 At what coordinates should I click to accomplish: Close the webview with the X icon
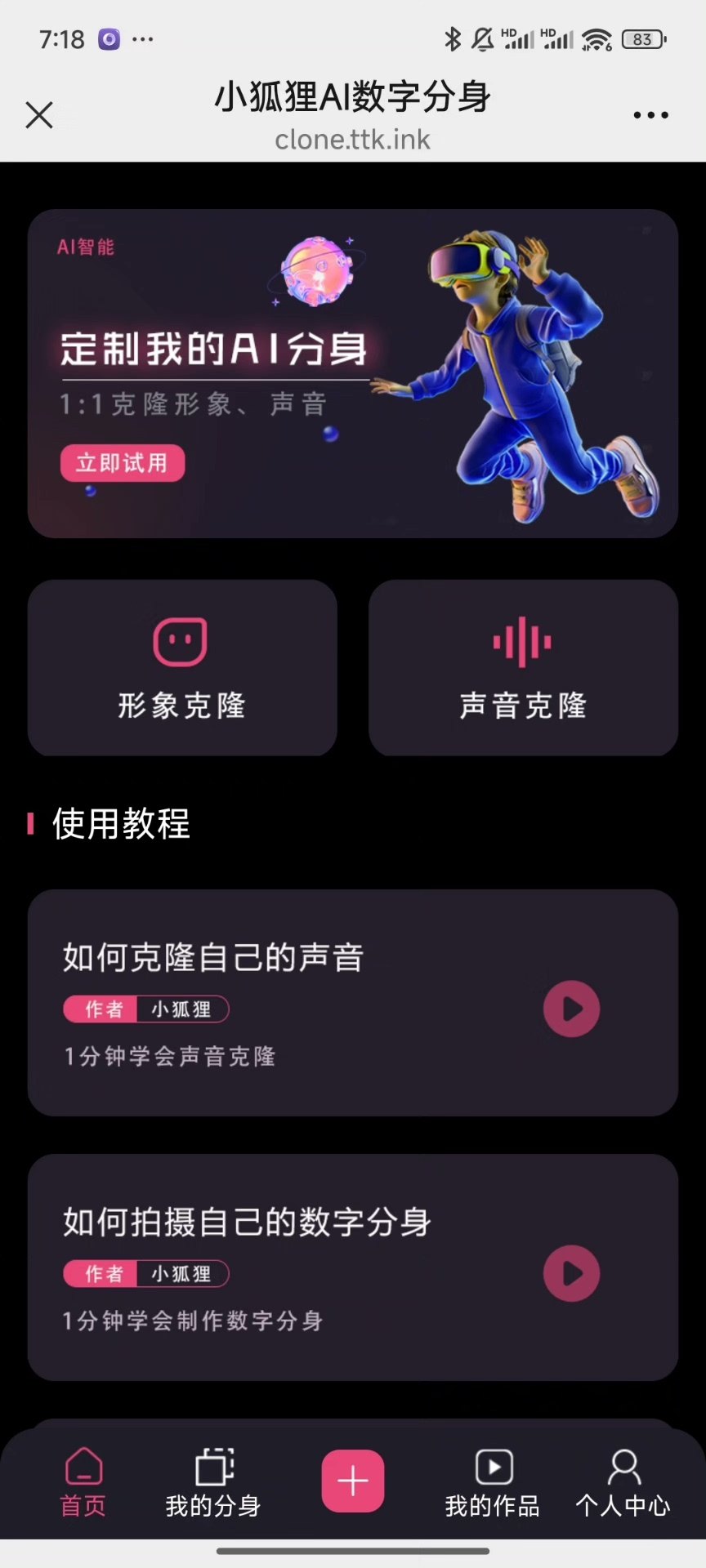(x=38, y=115)
